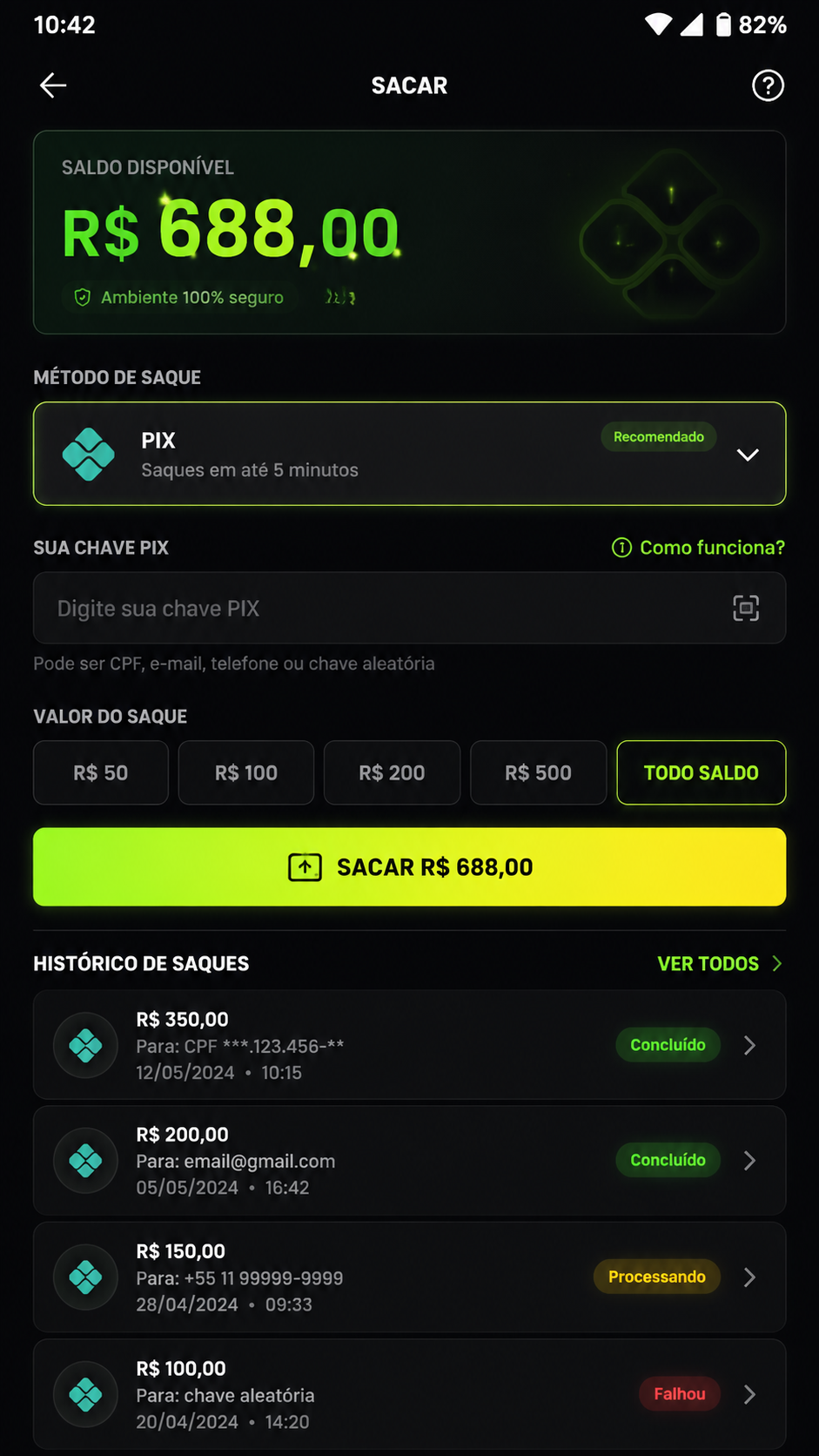The width and height of the screenshot is (819, 1456).
Task: Open the help question mark icon
Action: tap(768, 85)
